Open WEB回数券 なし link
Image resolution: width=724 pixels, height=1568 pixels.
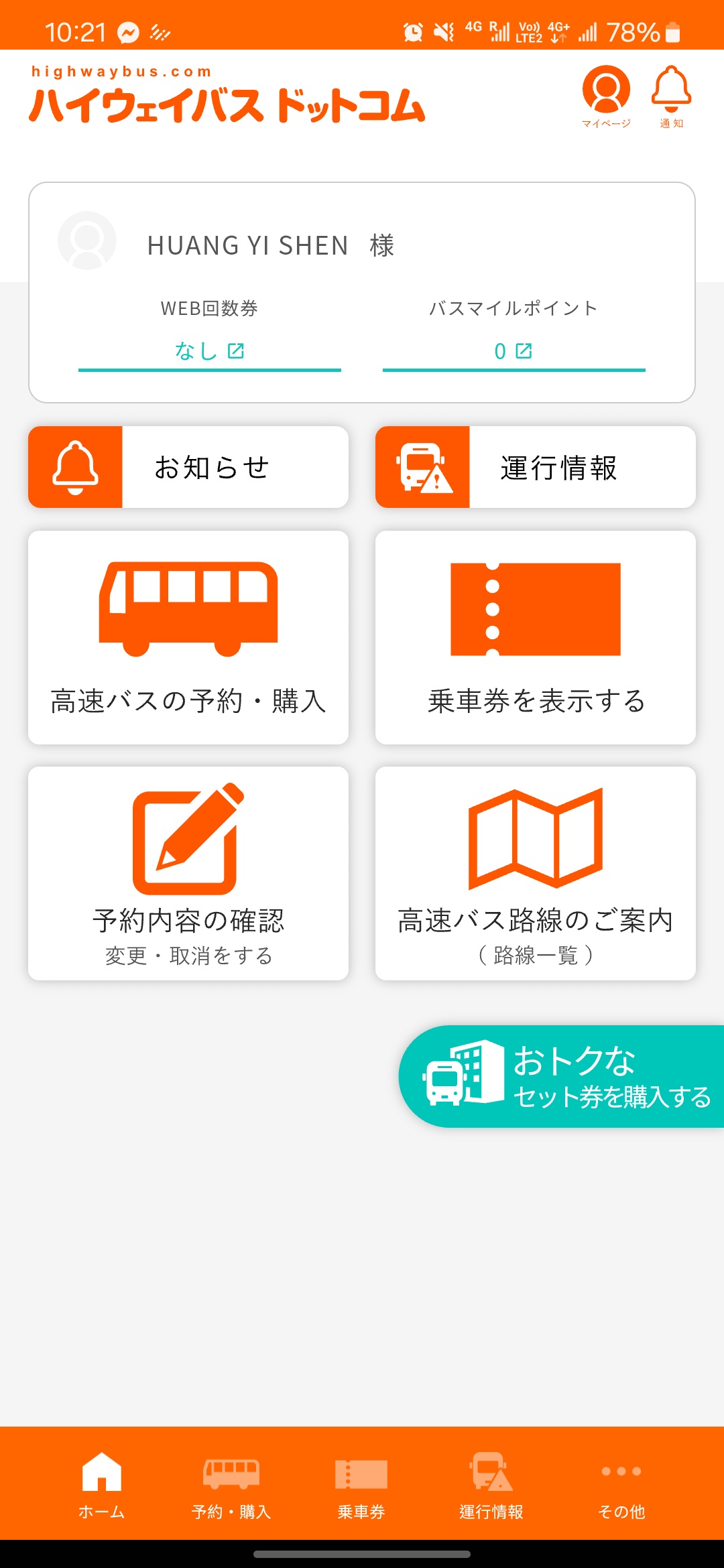pos(209,351)
